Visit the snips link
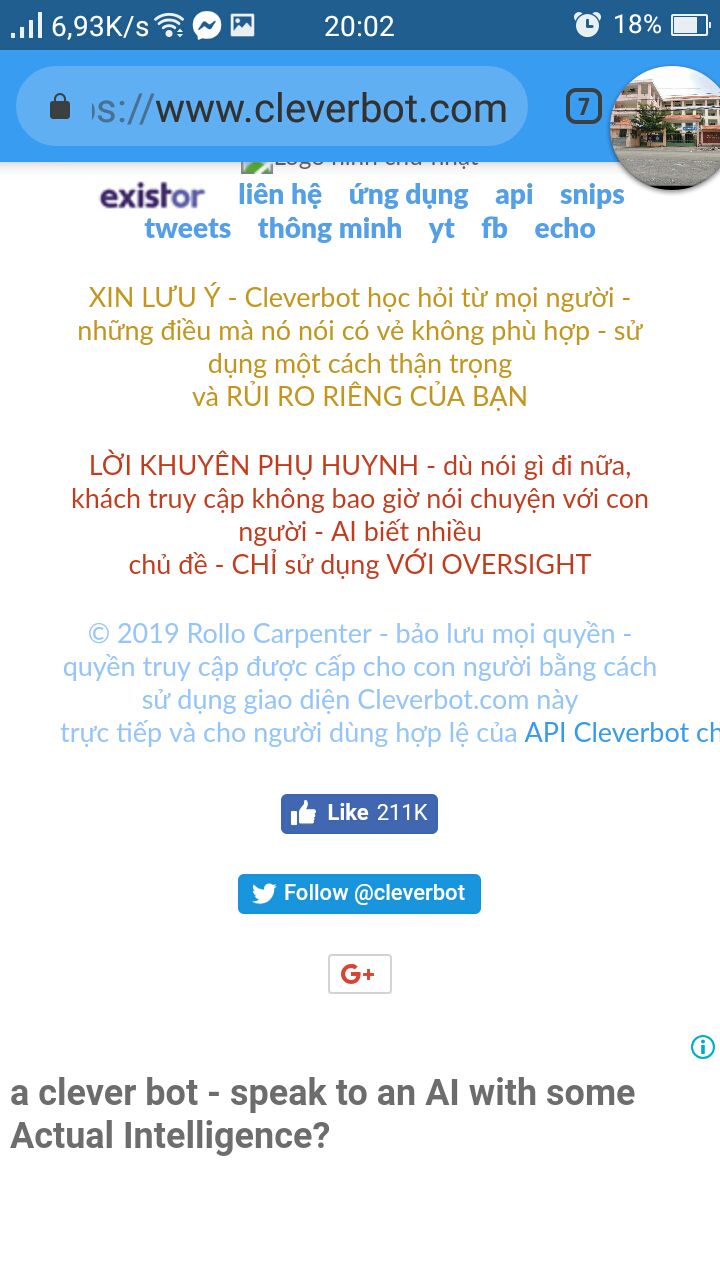 click(x=592, y=195)
